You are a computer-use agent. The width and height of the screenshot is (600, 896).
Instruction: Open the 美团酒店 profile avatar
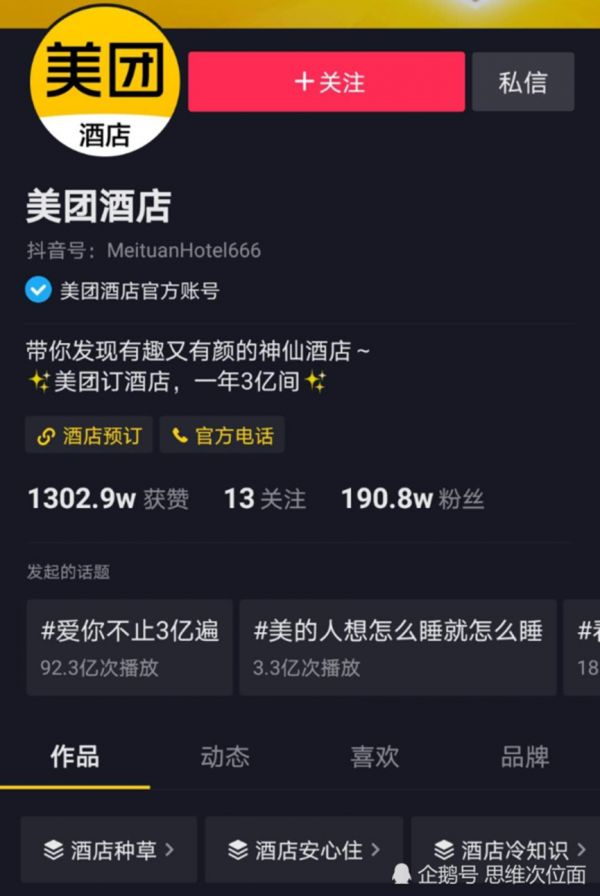click(104, 84)
